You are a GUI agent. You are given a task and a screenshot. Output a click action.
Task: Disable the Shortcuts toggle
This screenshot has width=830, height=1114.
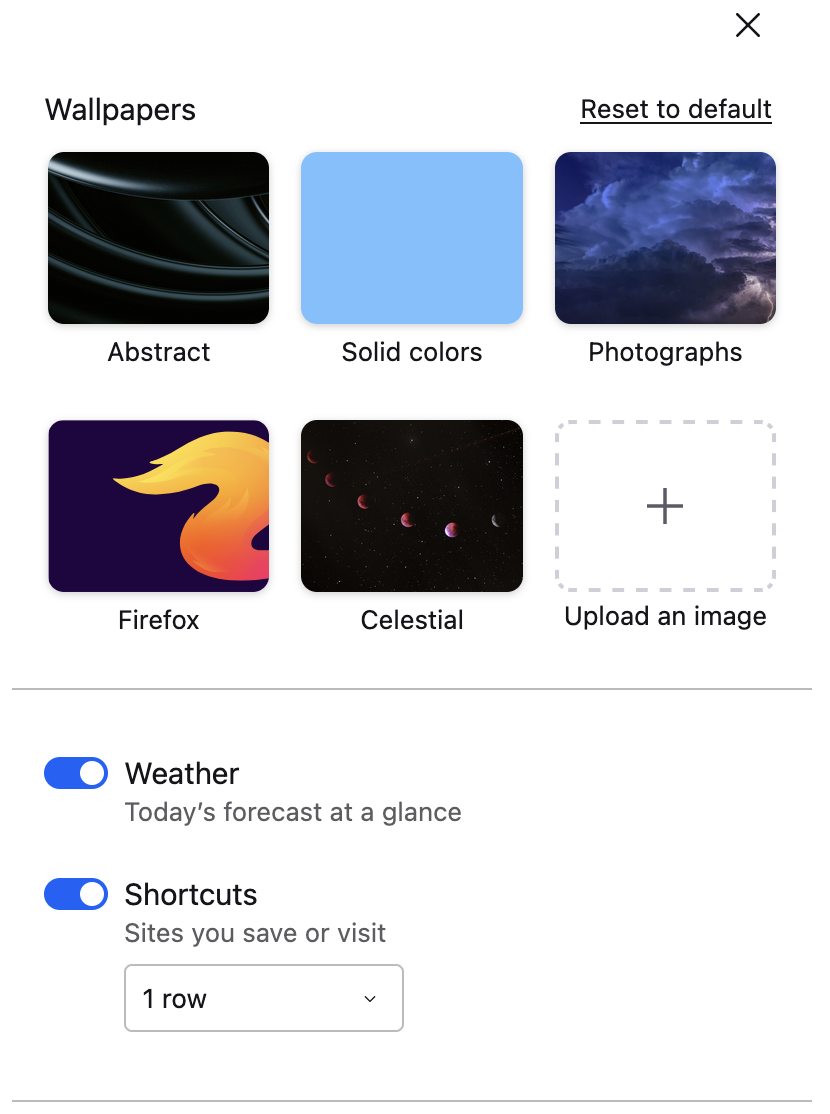coord(76,894)
